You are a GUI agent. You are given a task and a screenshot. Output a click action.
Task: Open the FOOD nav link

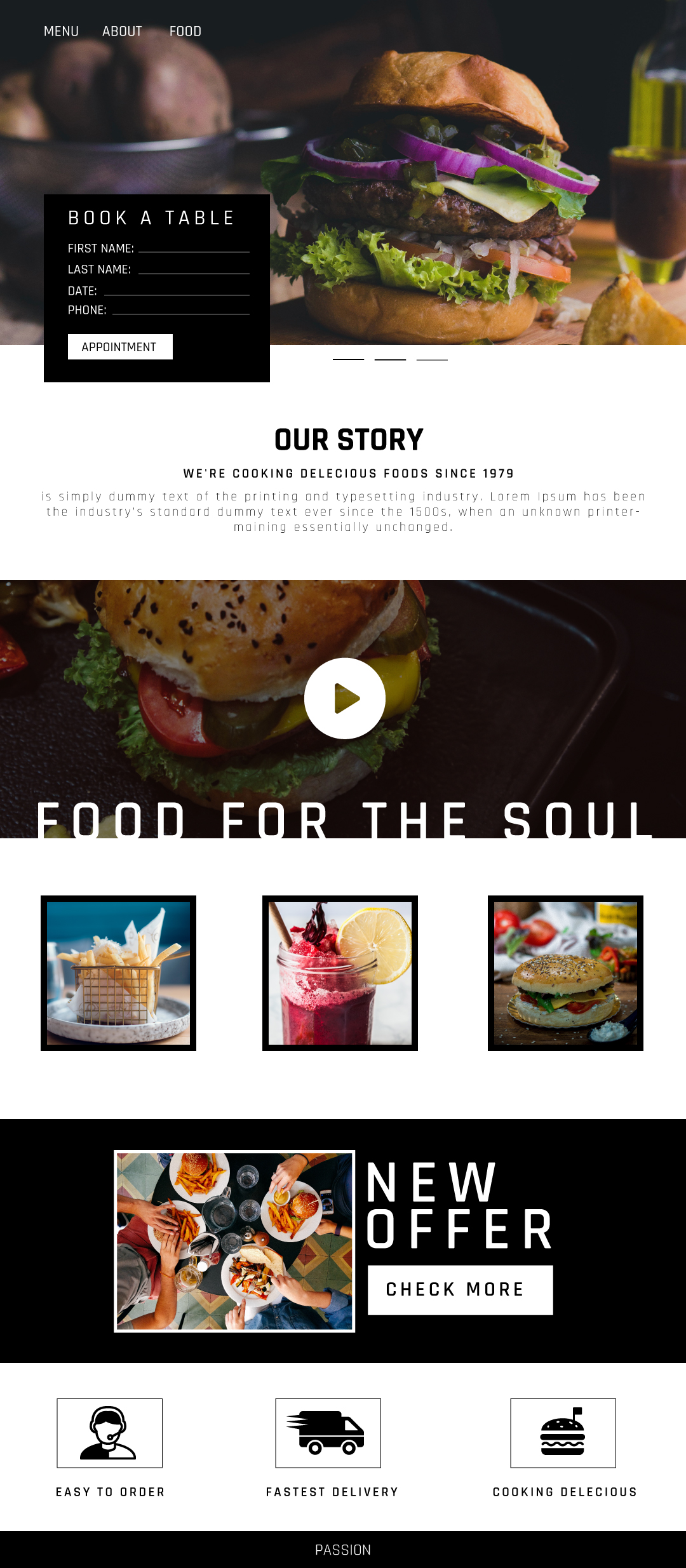pyautogui.click(x=185, y=31)
